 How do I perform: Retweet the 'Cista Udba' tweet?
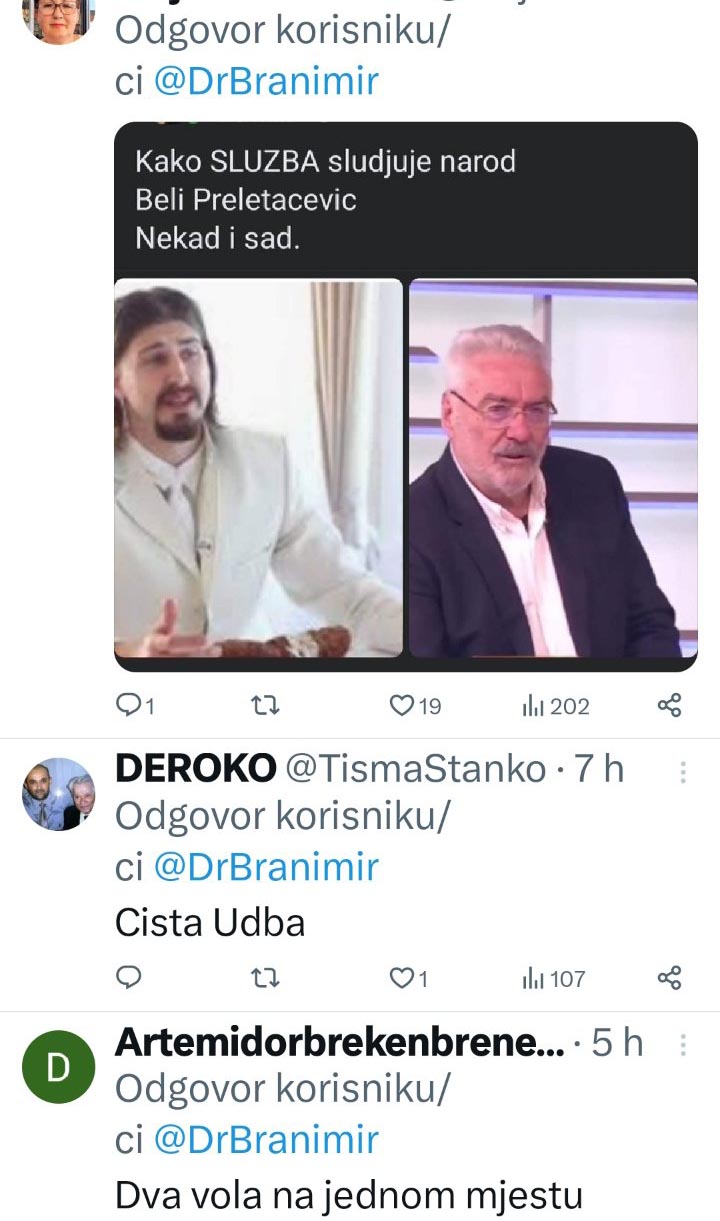tap(264, 978)
